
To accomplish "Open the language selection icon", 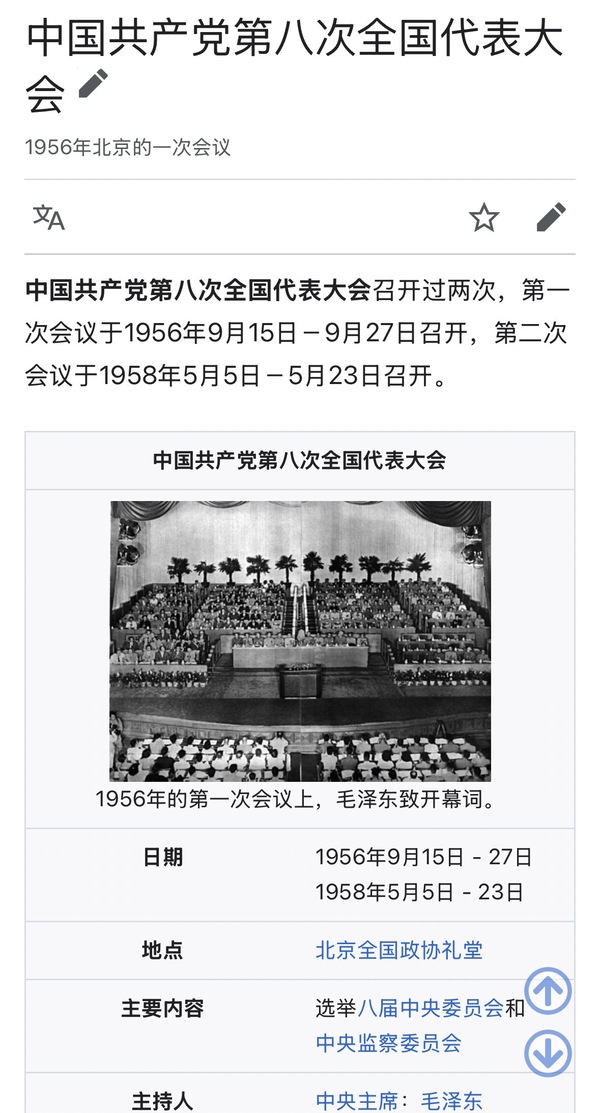I will 49,217.
